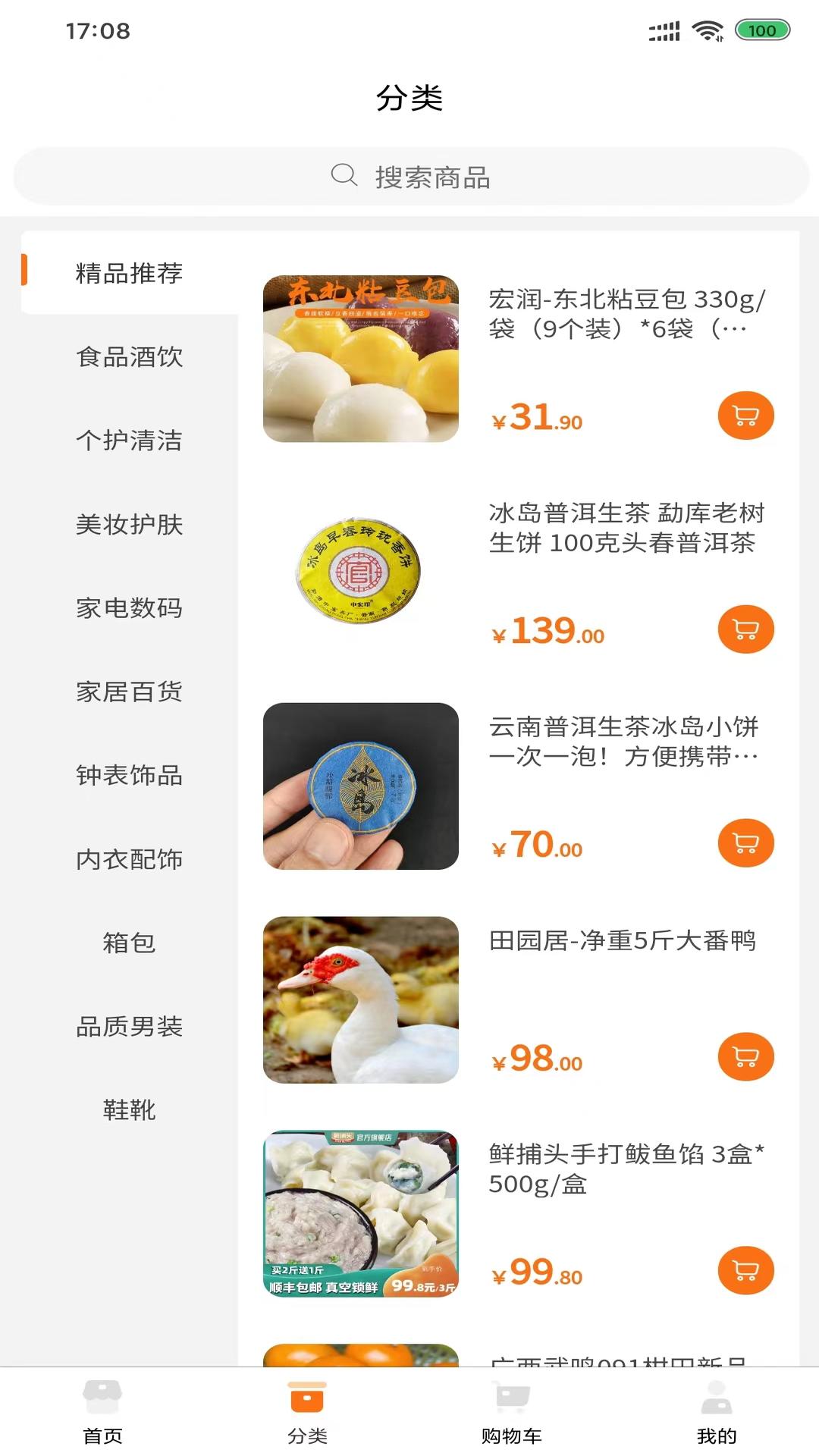
Task: Open the 购物车 tab
Action: pyautogui.click(x=512, y=1411)
